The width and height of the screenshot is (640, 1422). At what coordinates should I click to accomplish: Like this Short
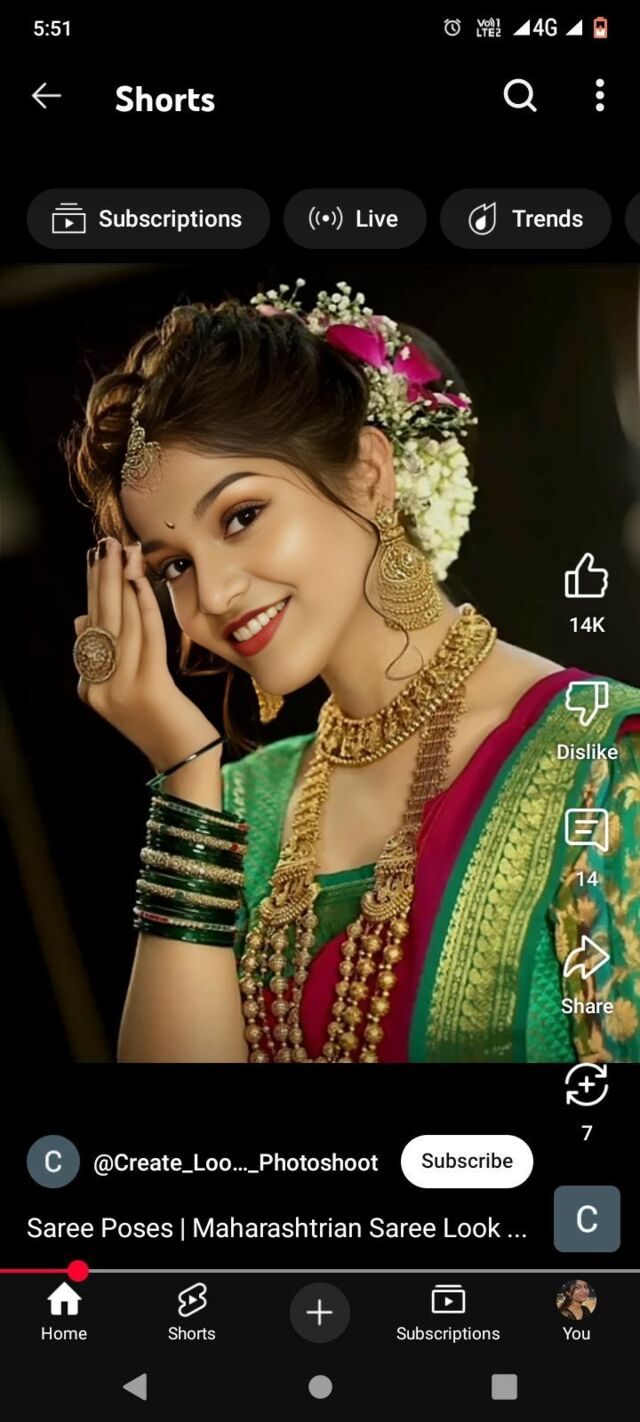(x=586, y=578)
